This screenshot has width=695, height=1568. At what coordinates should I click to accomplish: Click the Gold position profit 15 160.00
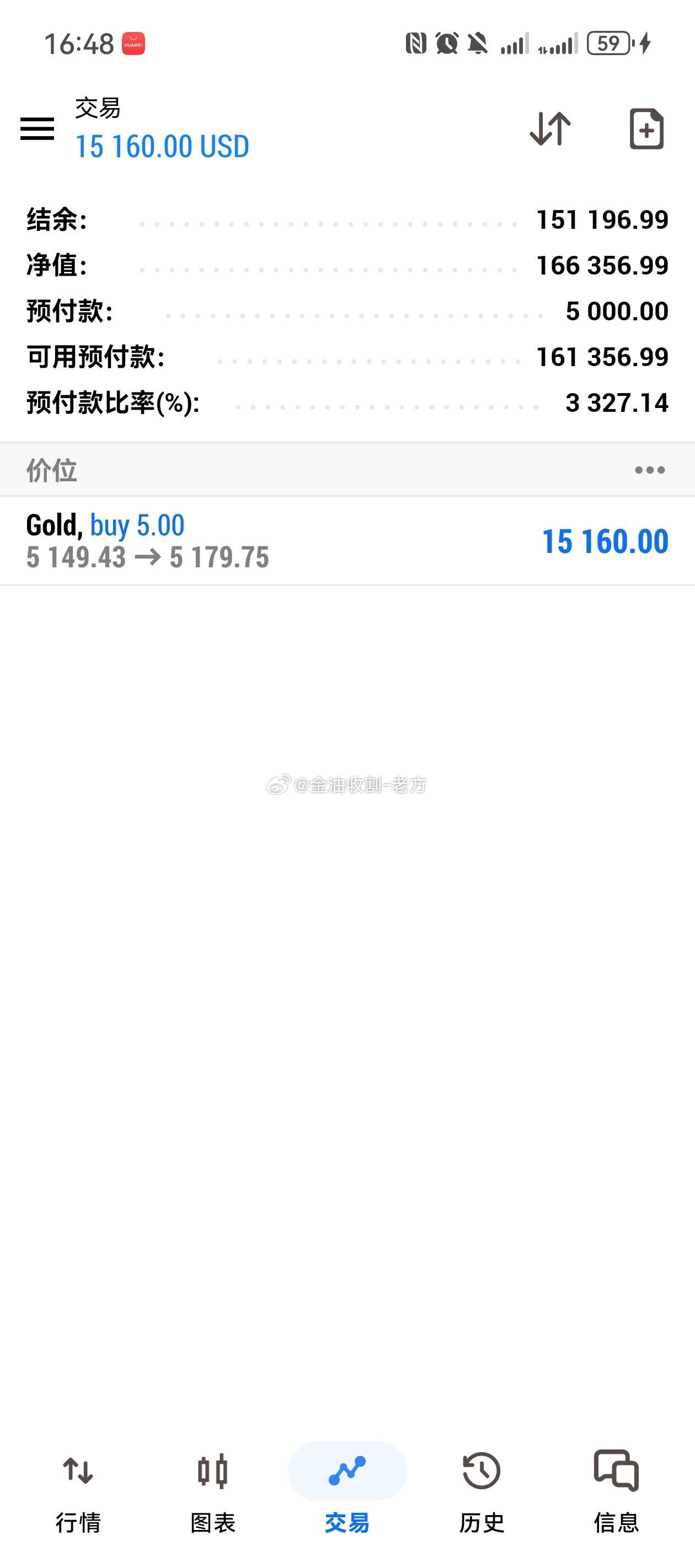tap(605, 540)
